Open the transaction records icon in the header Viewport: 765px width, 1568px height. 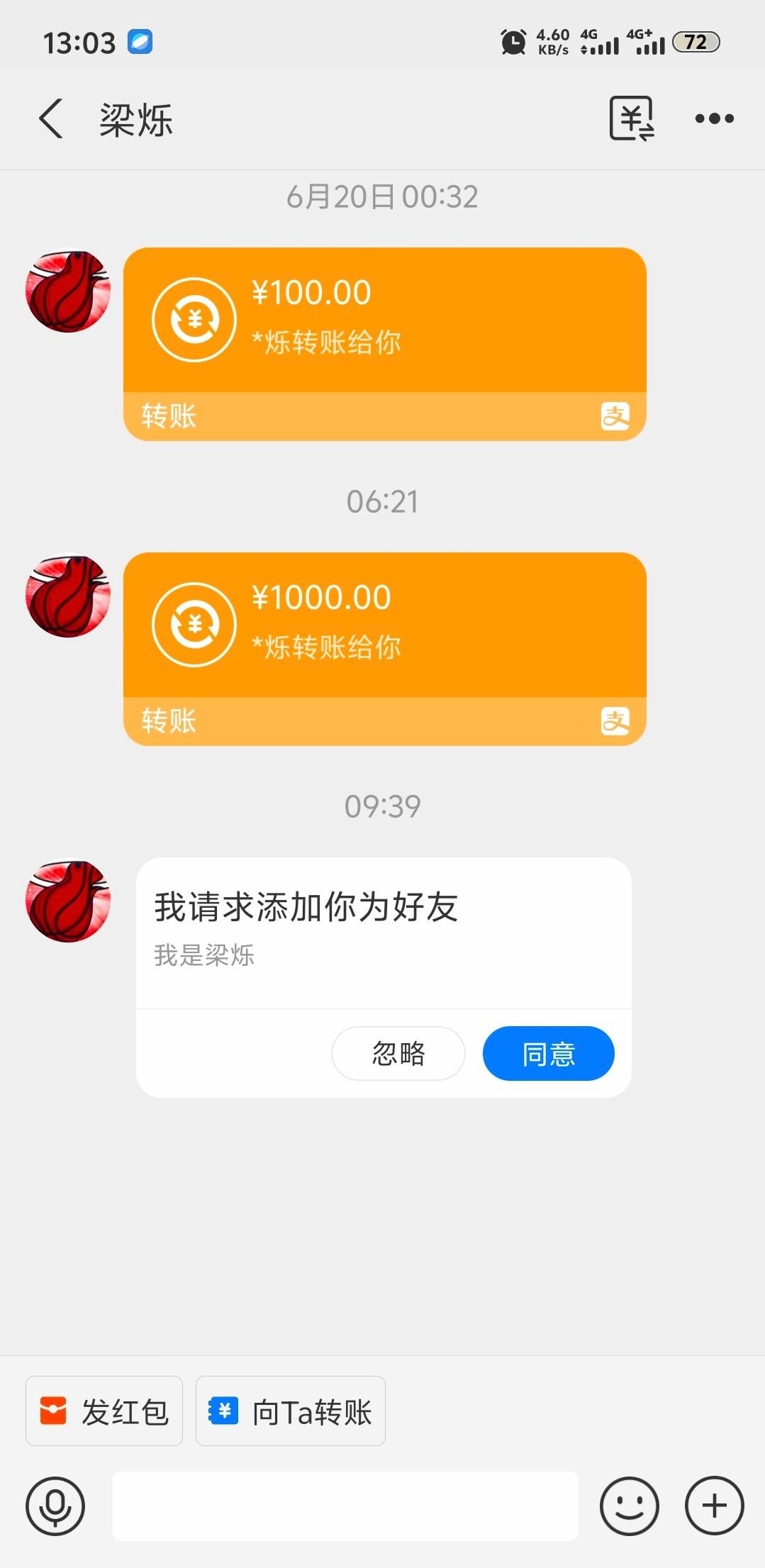pyautogui.click(x=631, y=118)
